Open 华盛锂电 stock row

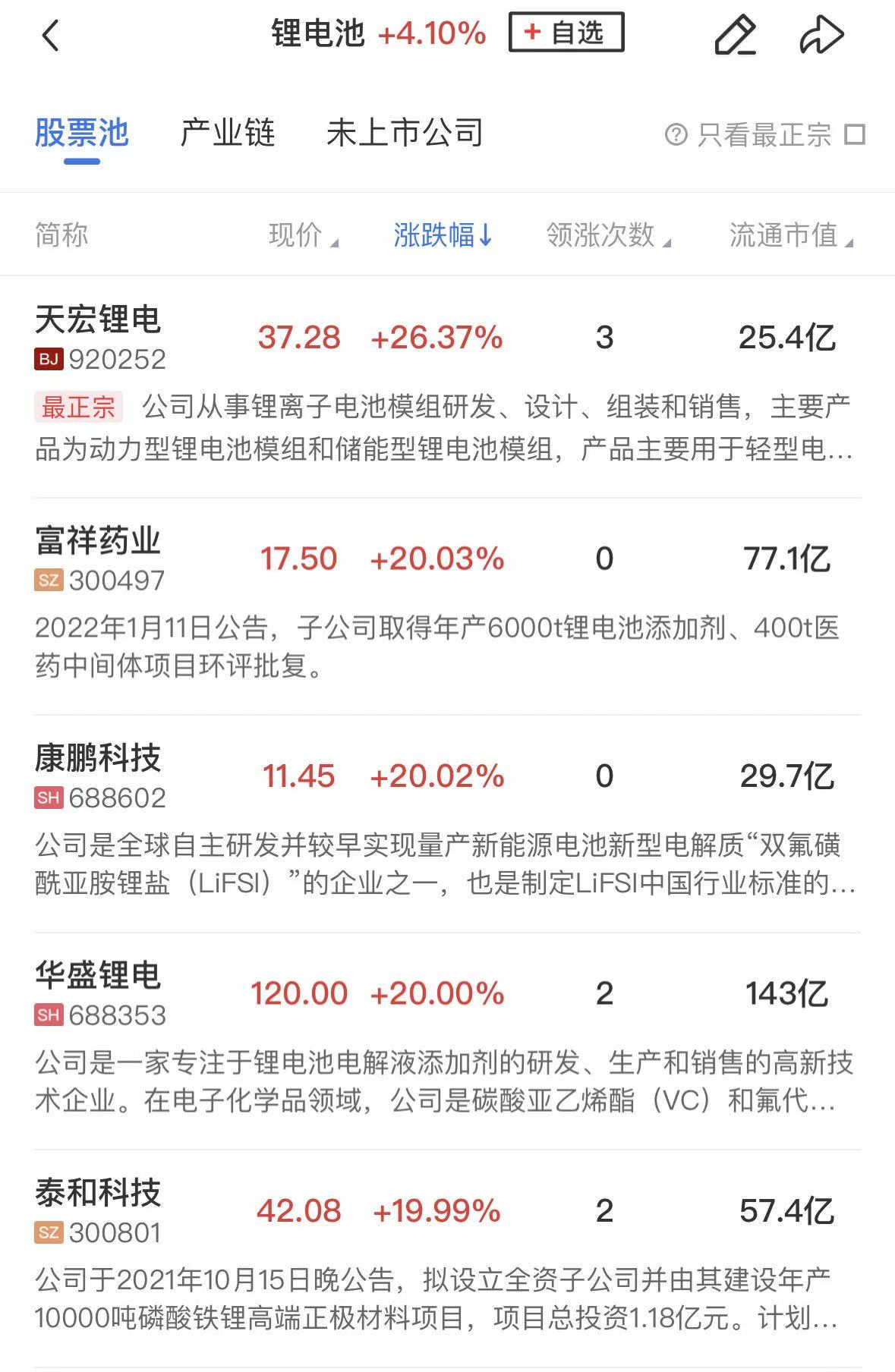pos(98,976)
